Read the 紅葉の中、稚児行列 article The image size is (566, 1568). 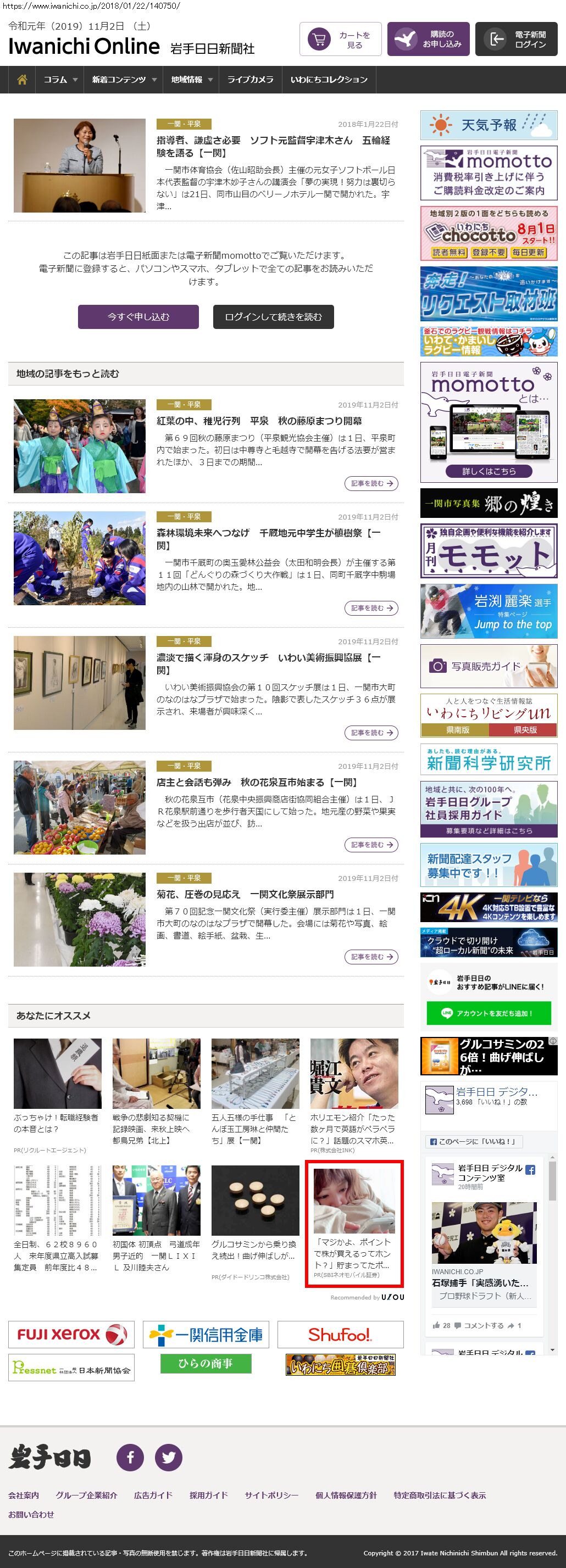pyautogui.click(x=259, y=421)
